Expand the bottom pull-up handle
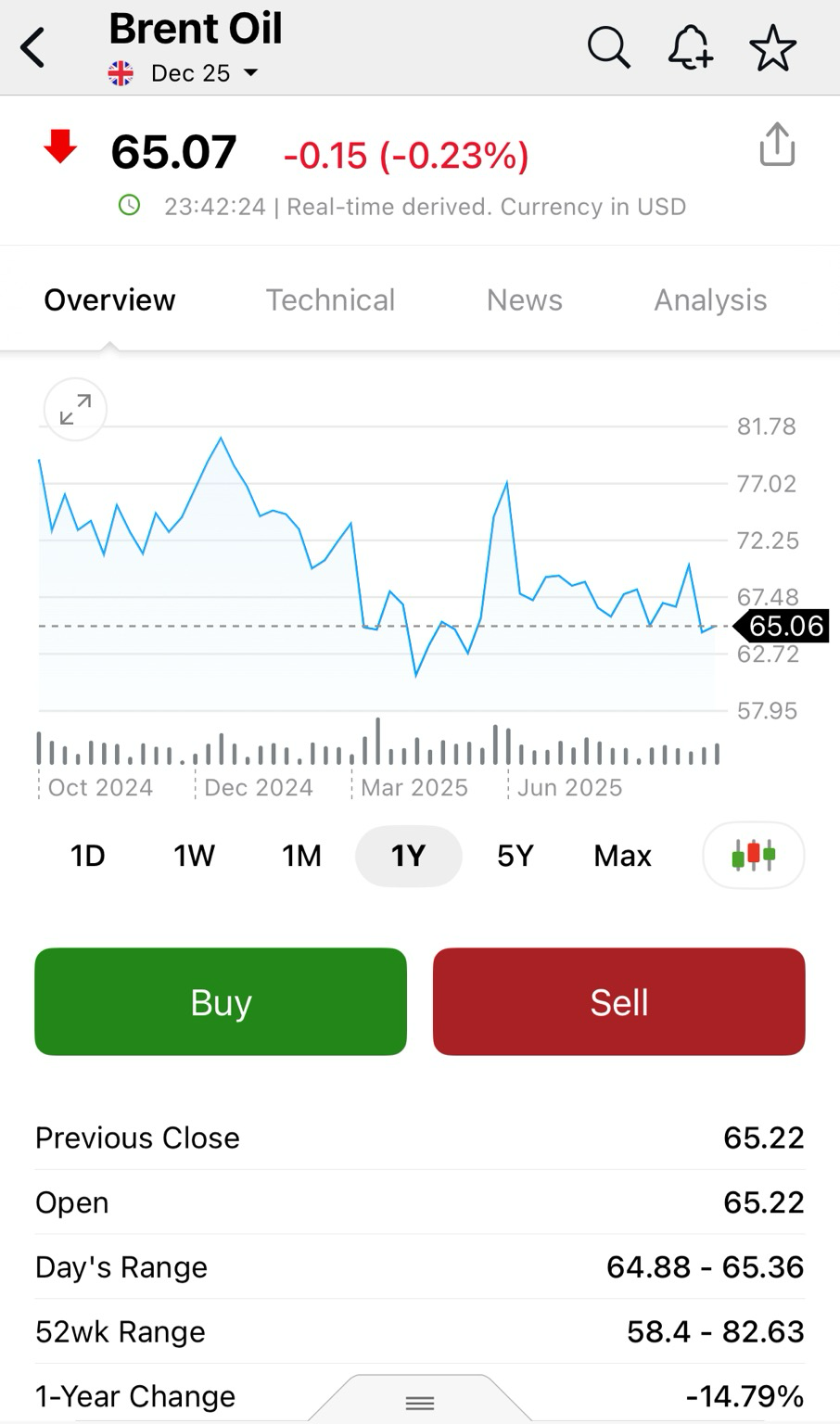The height and width of the screenshot is (1424, 840). click(x=420, y=1402)
